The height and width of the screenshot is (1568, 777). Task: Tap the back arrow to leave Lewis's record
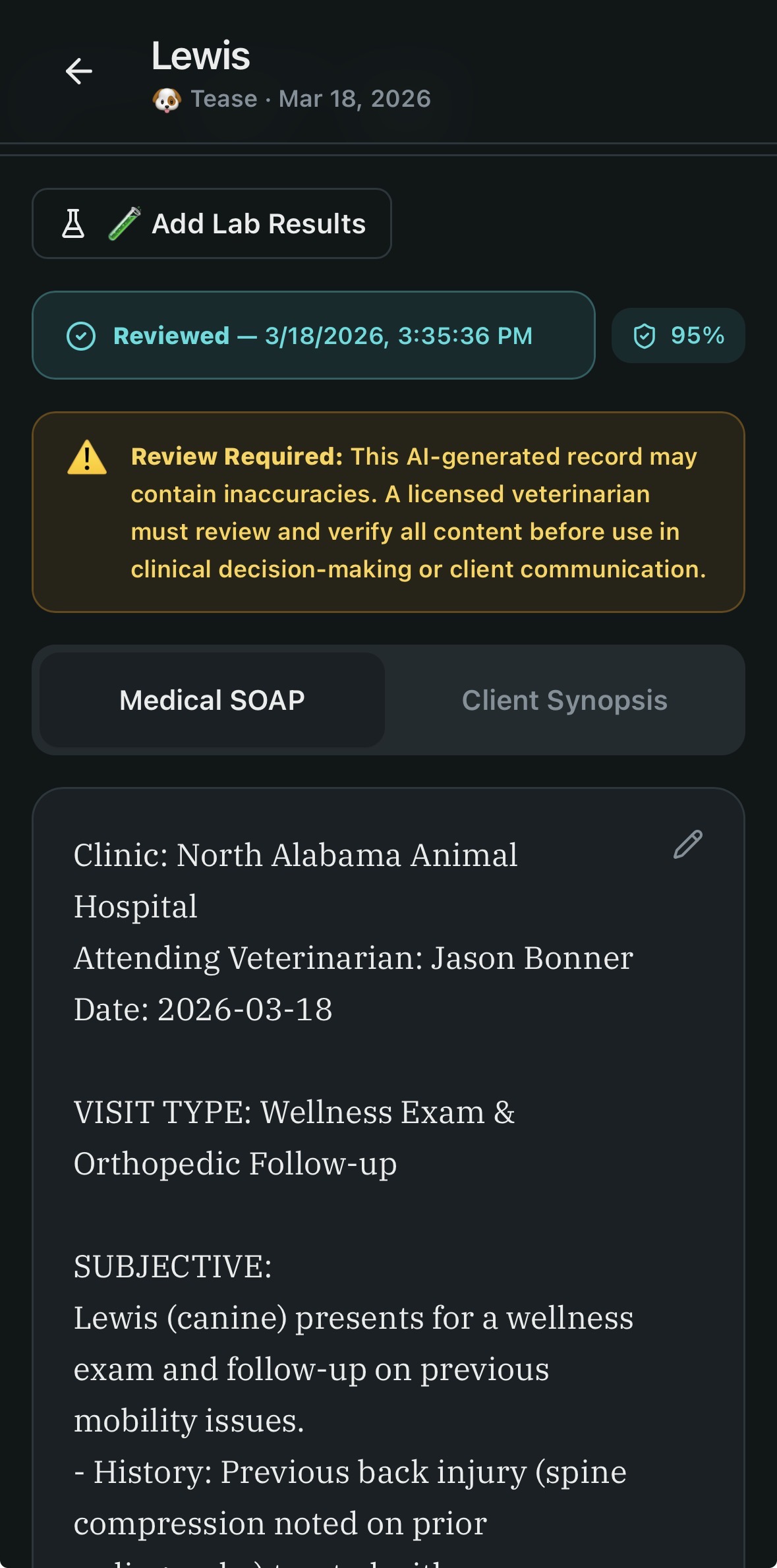pos(79,71)
